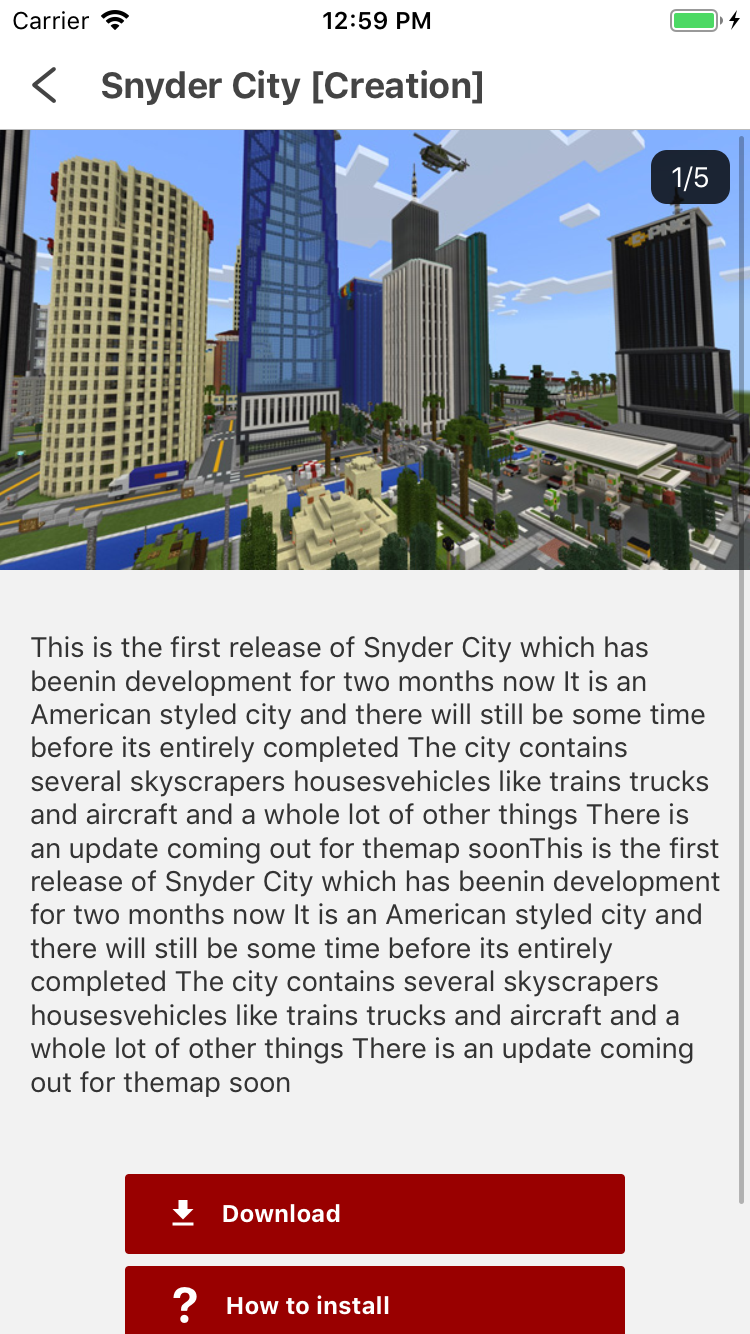Open the How to install guide
This screenshot has width=750, height=1334.
(374, 1302)
